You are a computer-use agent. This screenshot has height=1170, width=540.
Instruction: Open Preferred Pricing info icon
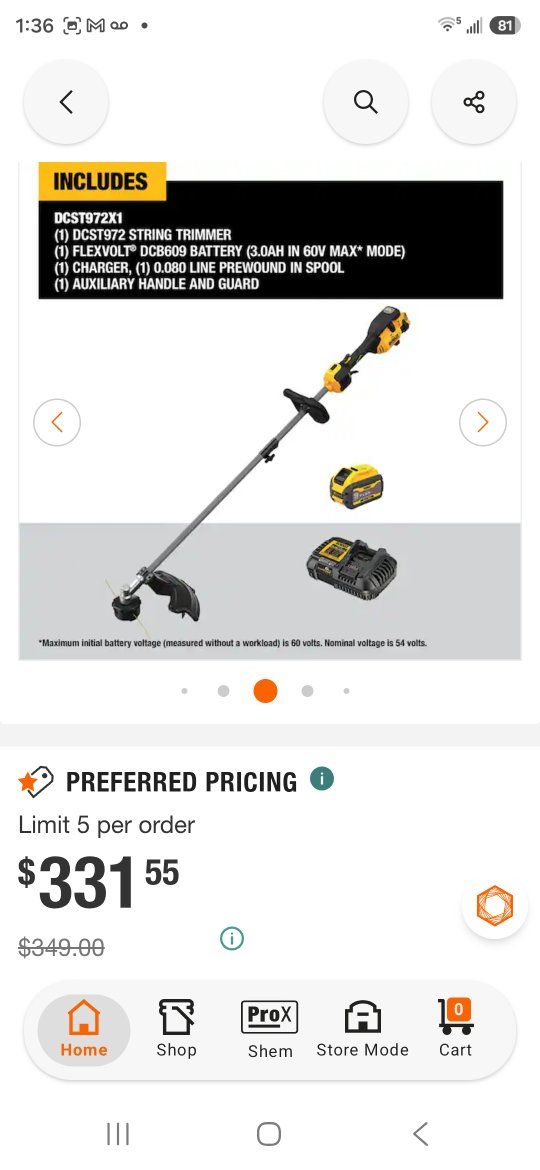tap(321, 778)
